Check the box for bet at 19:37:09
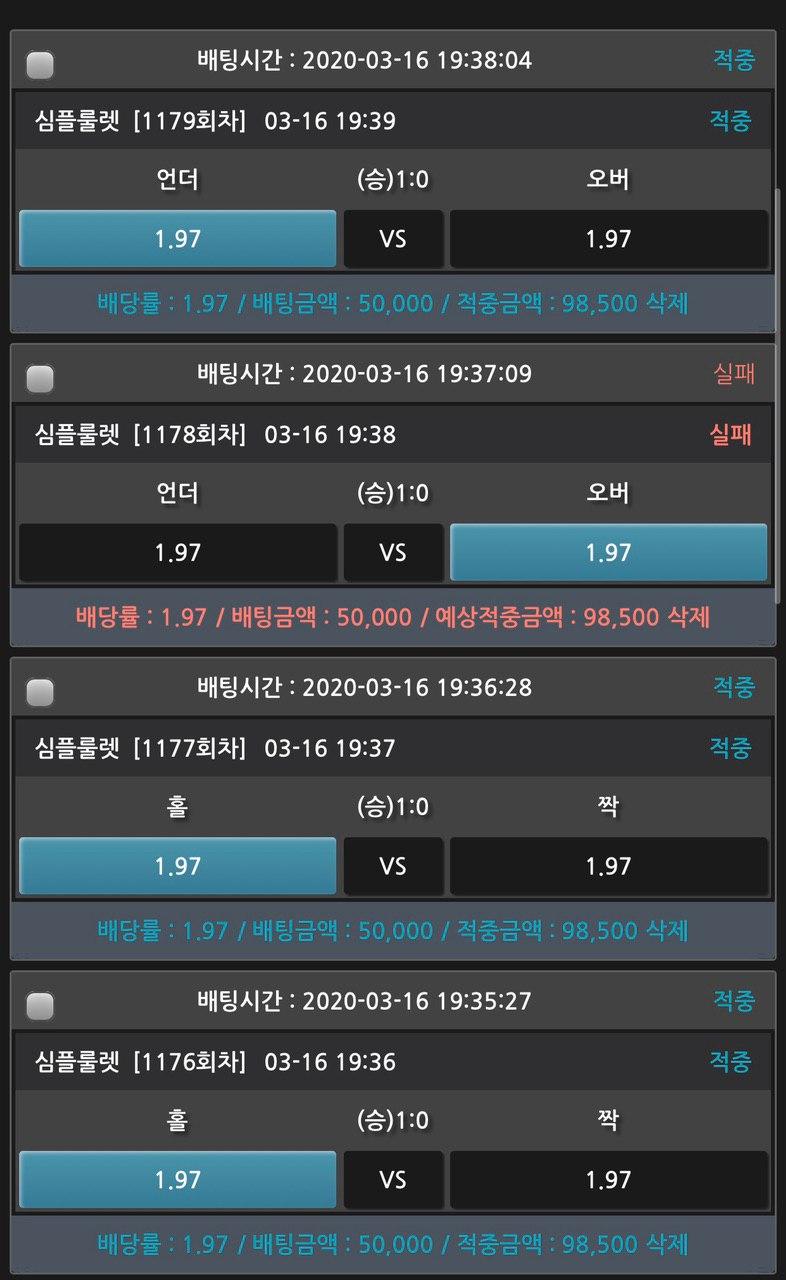Screen dimensions: 786x1280 (40, 379)
